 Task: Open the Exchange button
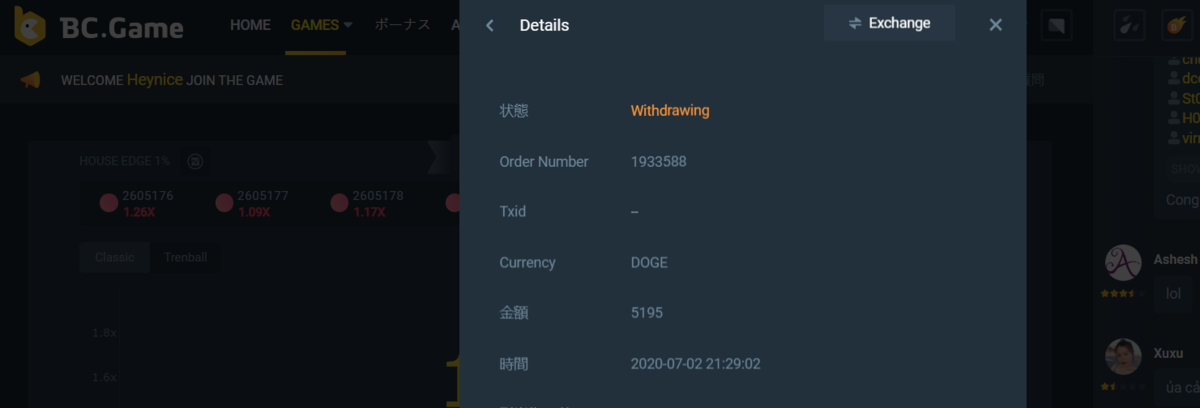tap(889, 23)
